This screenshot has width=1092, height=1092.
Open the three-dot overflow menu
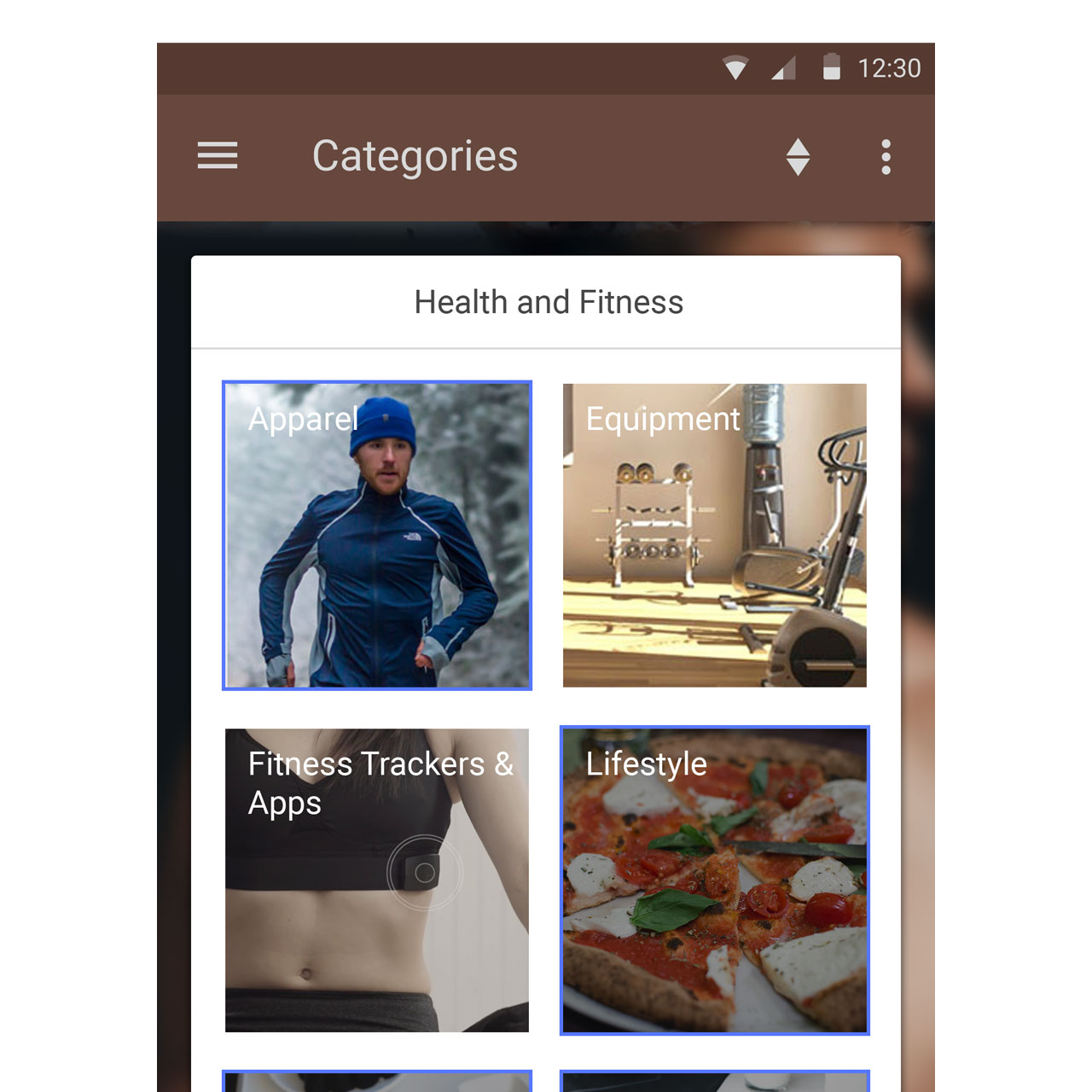(x=886, y=157)
